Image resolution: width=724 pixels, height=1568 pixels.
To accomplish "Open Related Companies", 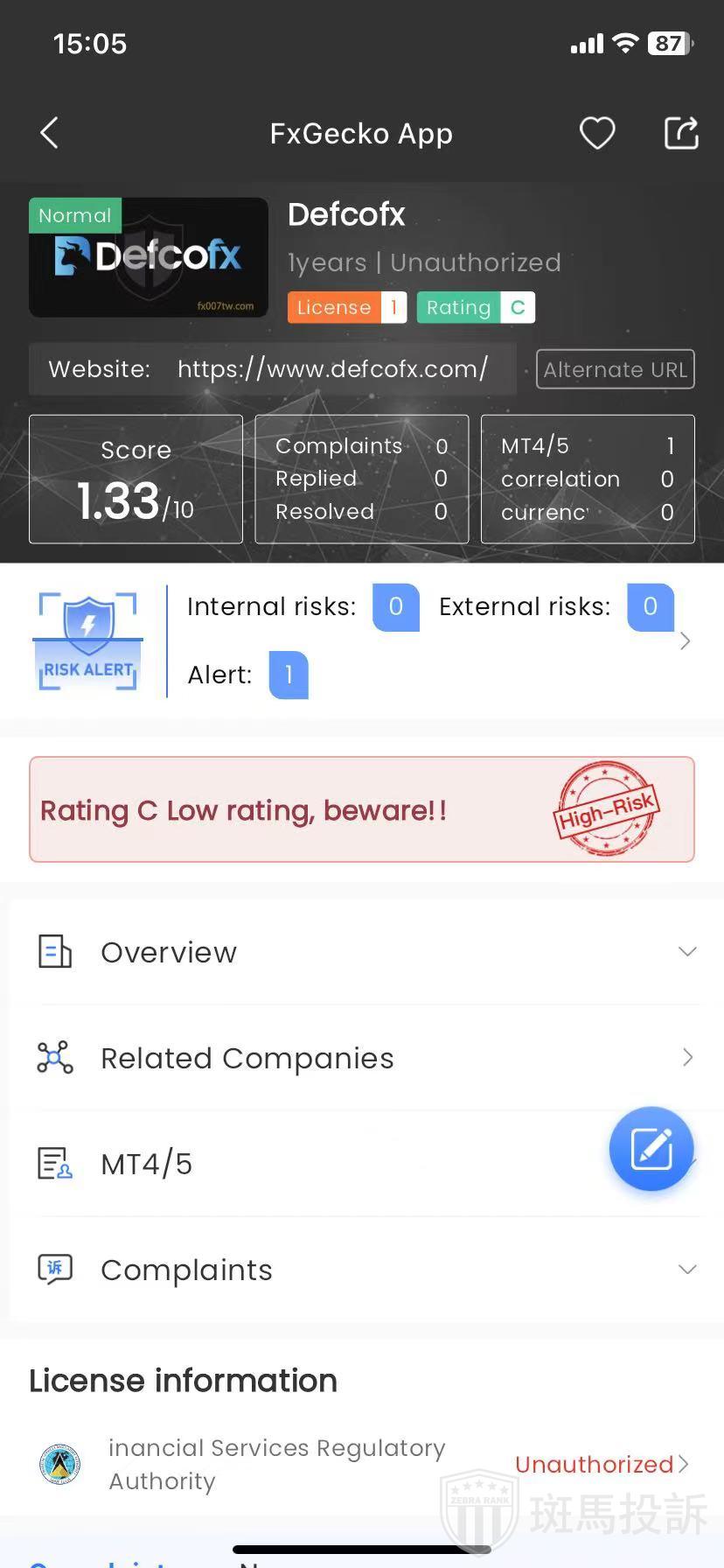I will click(362, 1058).
